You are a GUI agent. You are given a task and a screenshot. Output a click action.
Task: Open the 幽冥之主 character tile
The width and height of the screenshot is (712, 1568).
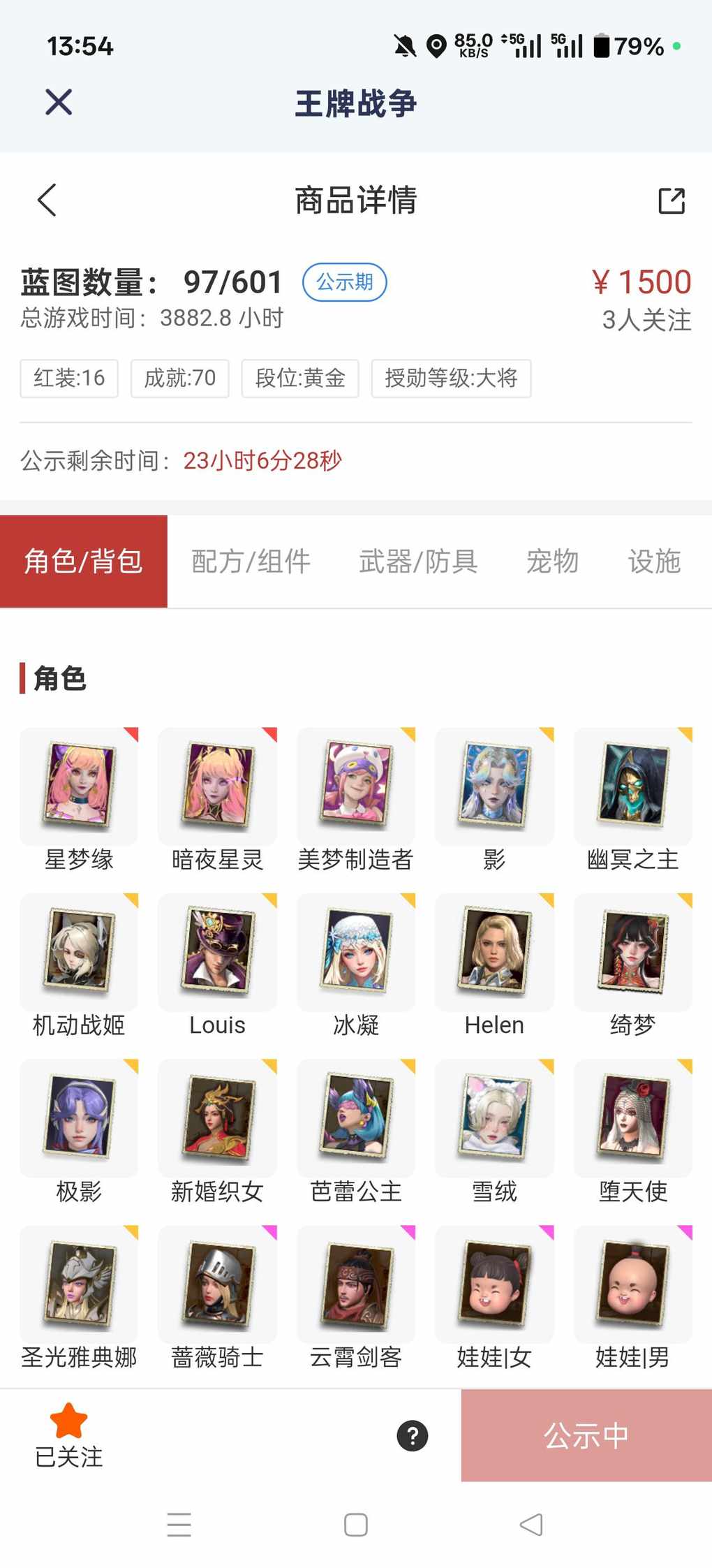pos(633,787)
